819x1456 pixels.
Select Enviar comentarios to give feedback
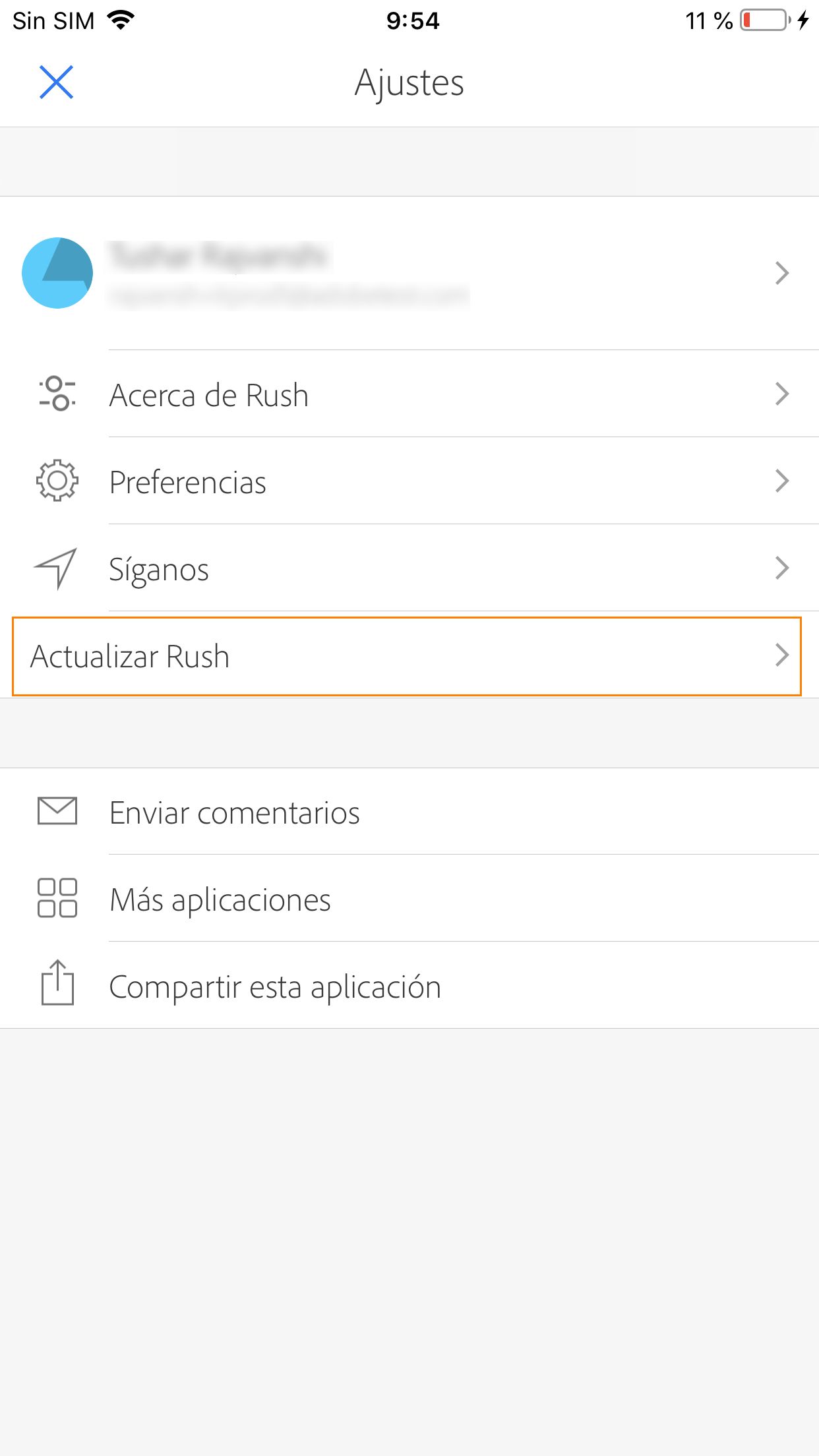click(235, 812)
